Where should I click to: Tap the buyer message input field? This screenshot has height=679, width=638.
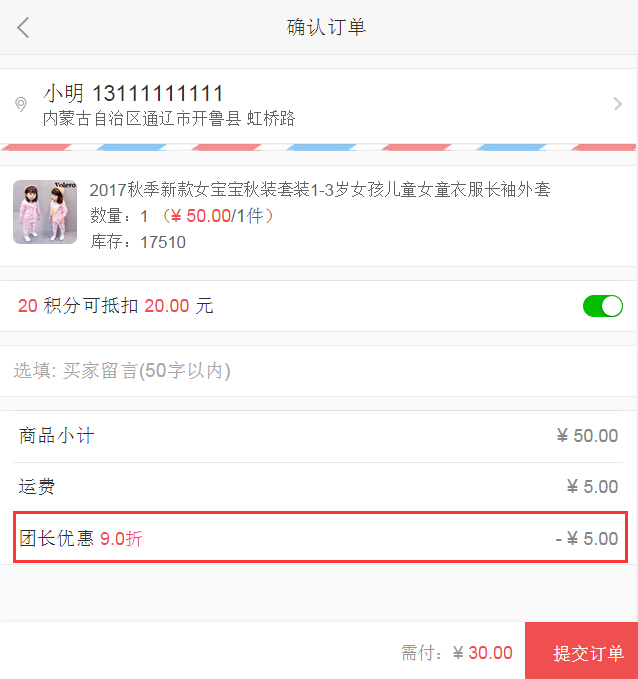(318, 371)
